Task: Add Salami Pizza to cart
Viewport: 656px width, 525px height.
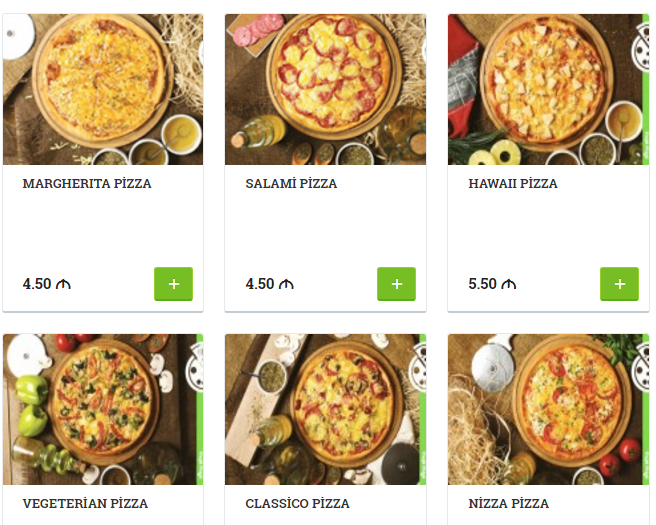Action: coord(396,284)
